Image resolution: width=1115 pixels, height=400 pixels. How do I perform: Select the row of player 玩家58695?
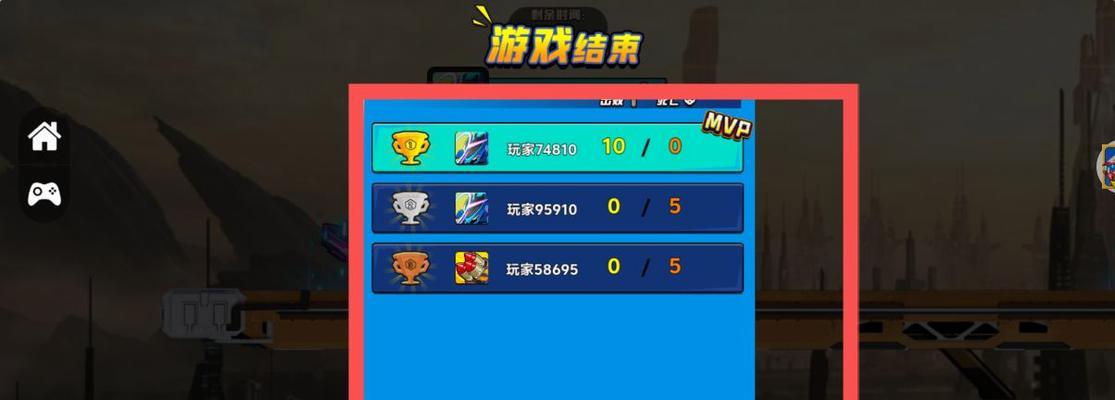click(557, 268)
